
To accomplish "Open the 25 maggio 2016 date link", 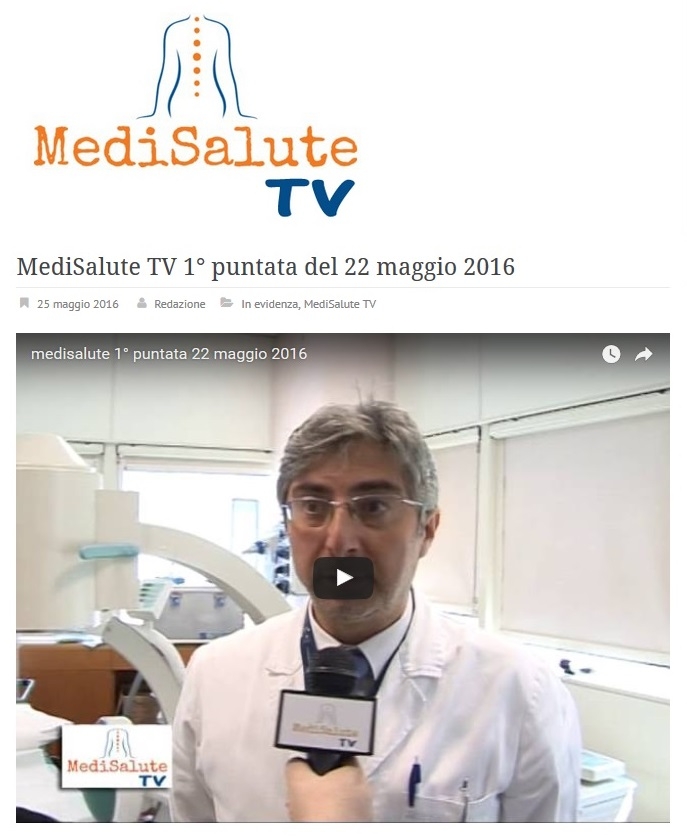I will pyautogui.click(x=77, y=304).
